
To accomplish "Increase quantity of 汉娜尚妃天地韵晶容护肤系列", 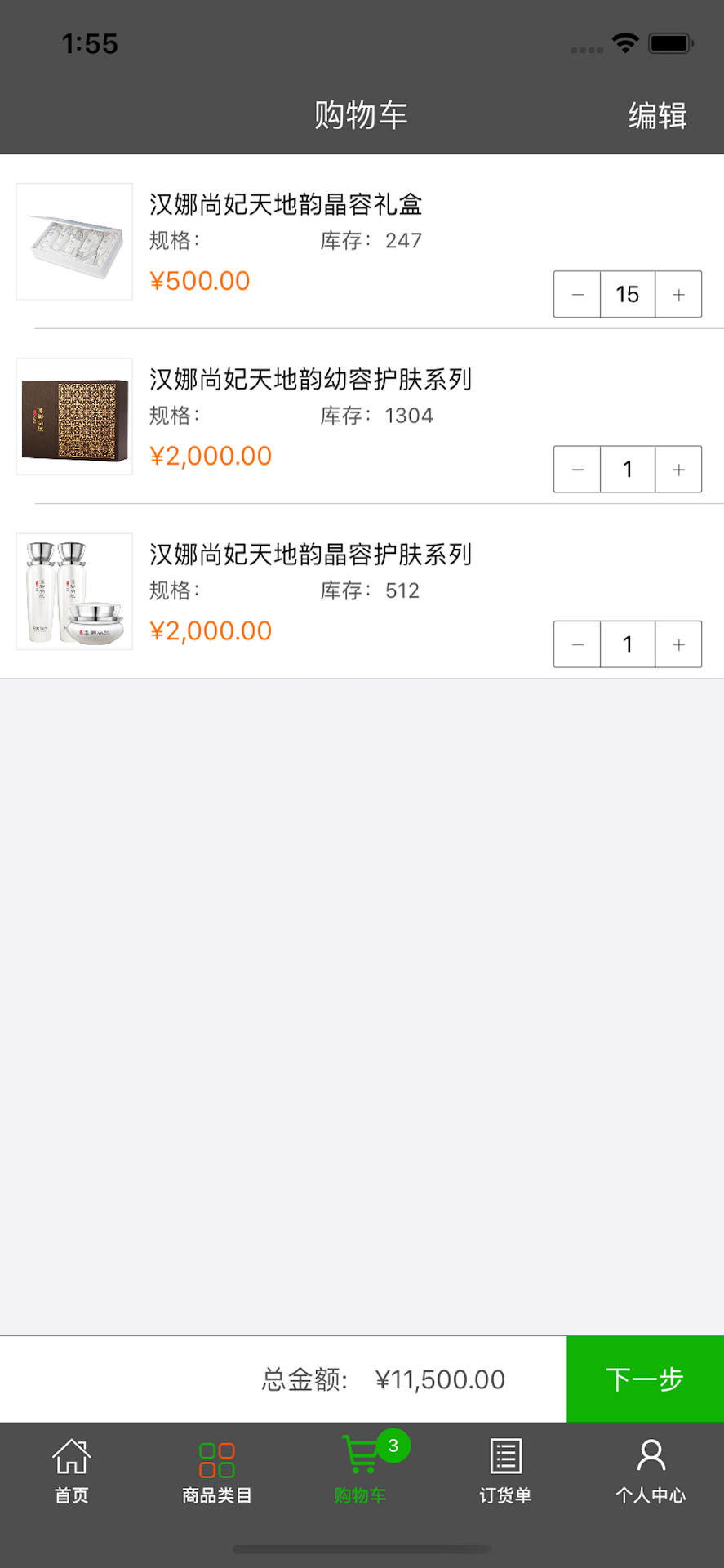I will pyautogui.click(x=678, y=644).
